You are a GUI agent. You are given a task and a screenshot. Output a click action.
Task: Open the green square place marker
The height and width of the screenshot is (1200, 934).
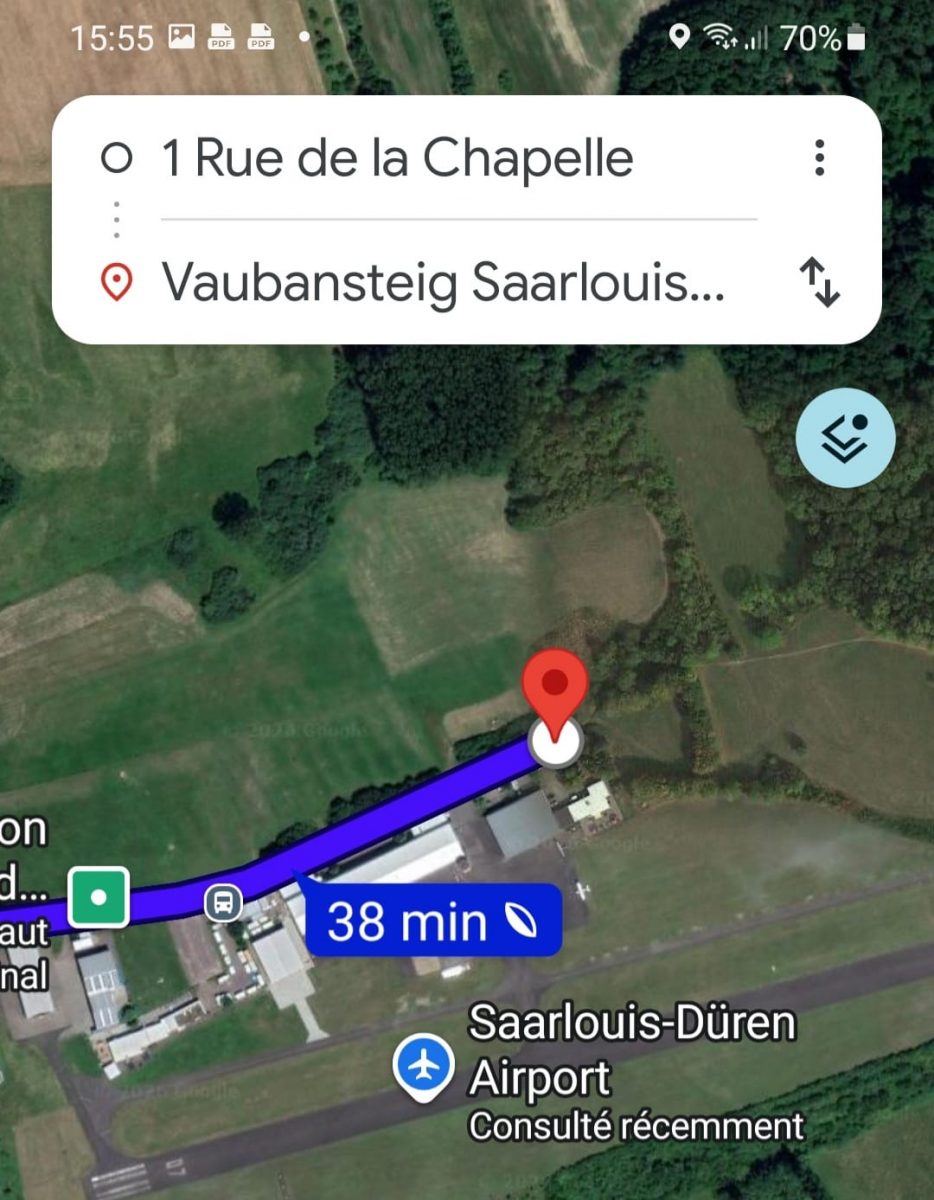click(x=98, y=897)
